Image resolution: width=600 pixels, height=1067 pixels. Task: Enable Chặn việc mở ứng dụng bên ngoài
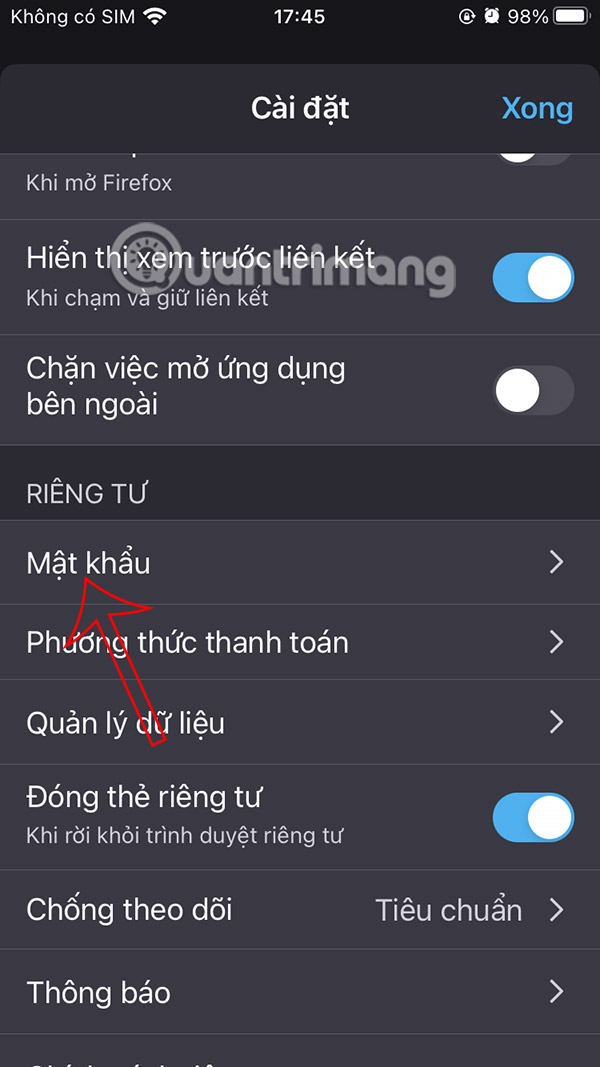533,390
